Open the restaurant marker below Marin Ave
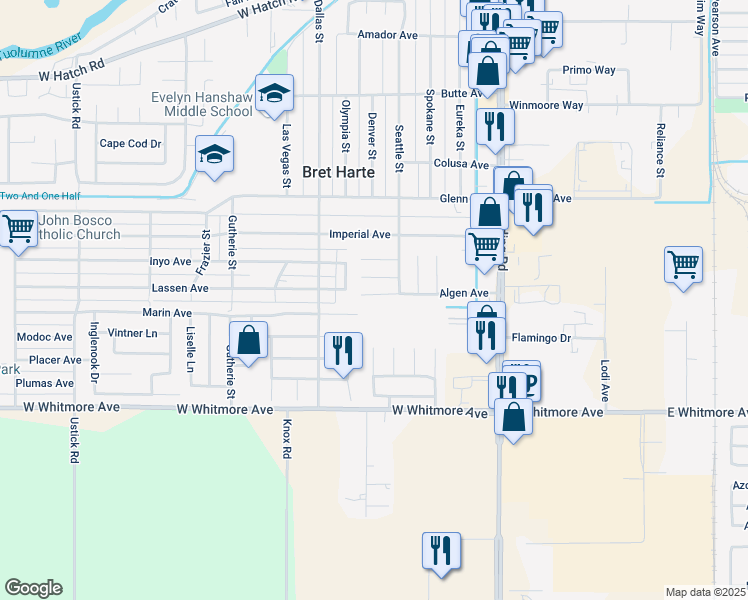 coord(343,350)
